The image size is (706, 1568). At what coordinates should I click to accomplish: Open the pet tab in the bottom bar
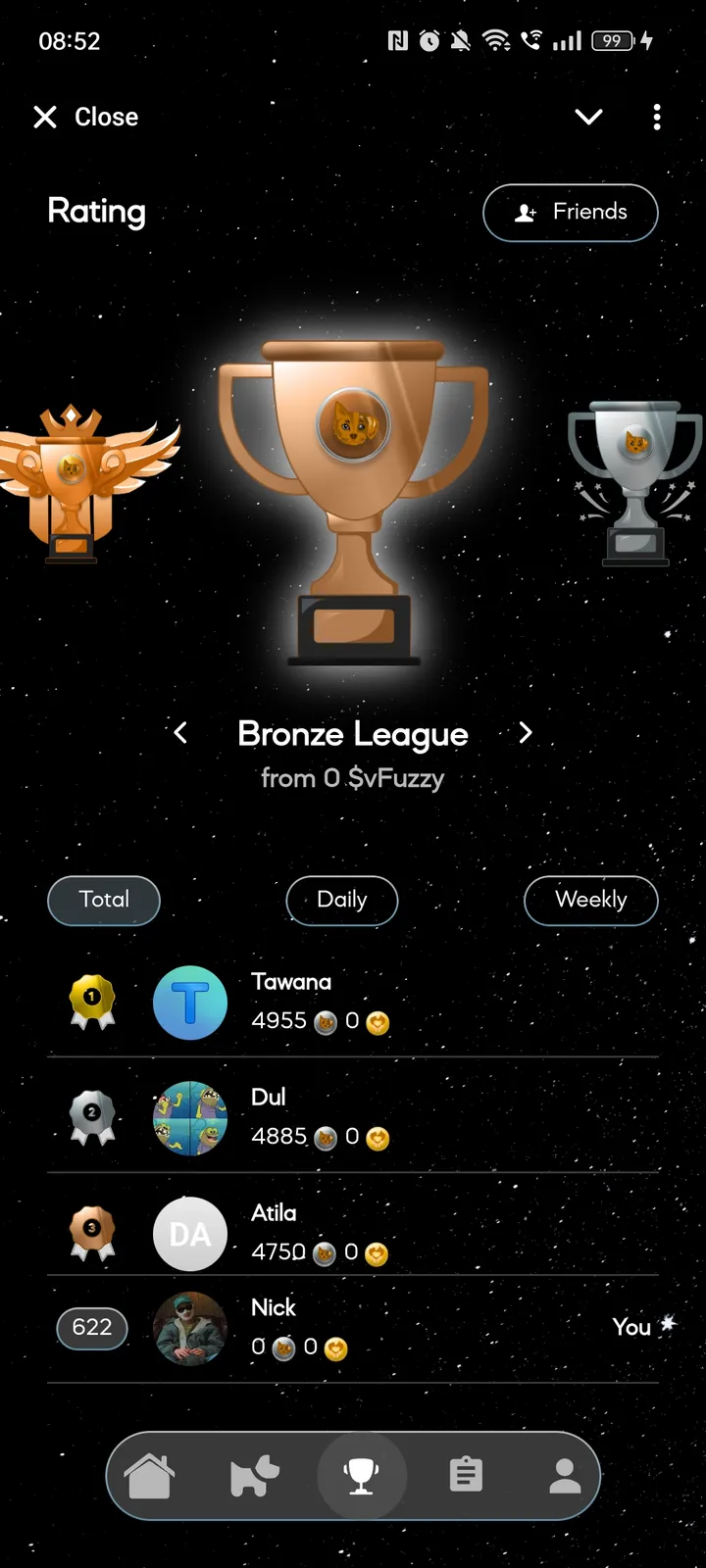[x=255, y=1475]
